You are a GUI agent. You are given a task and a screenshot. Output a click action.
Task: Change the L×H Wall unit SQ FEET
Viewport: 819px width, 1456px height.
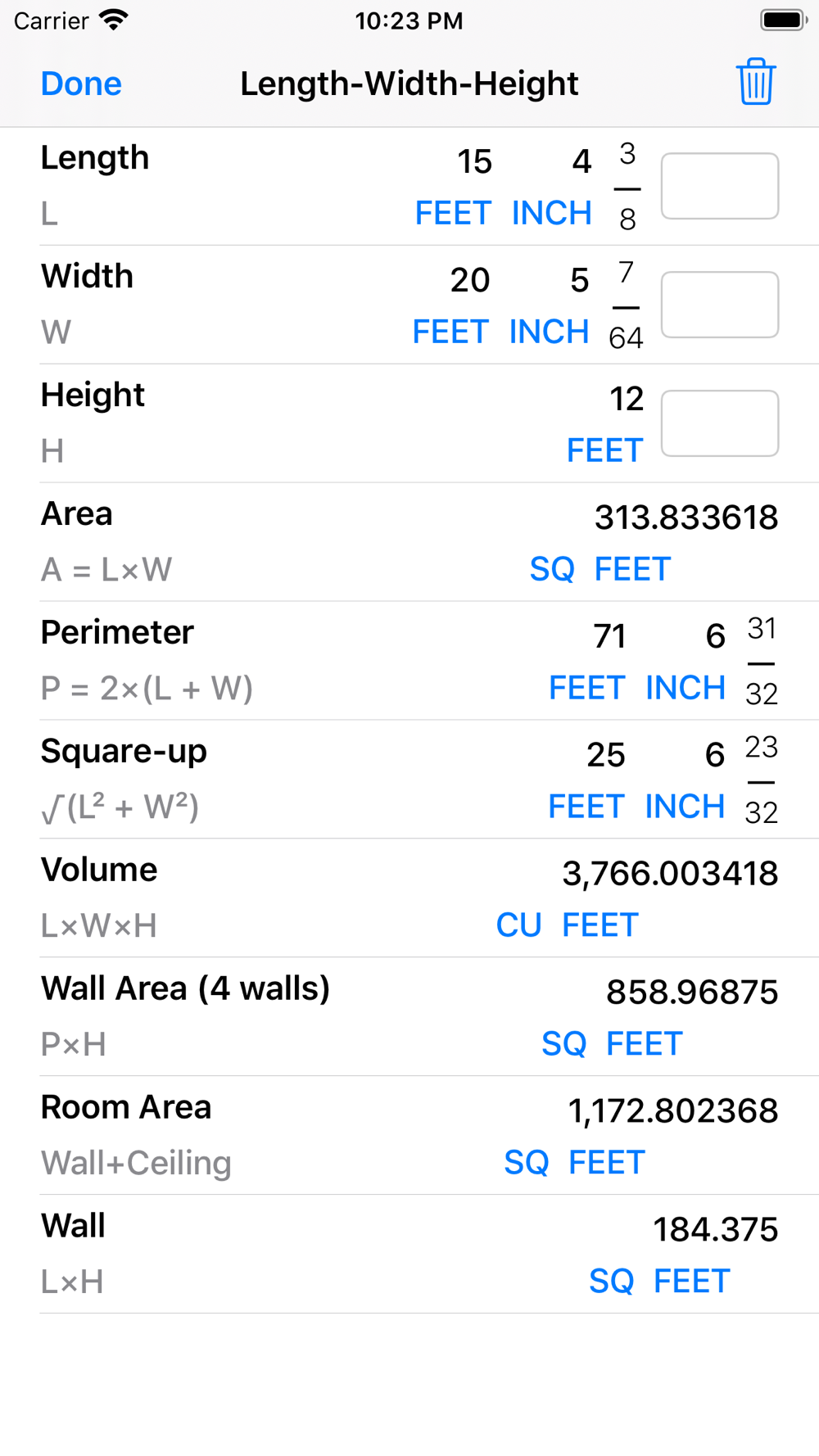pos(659,1282)
